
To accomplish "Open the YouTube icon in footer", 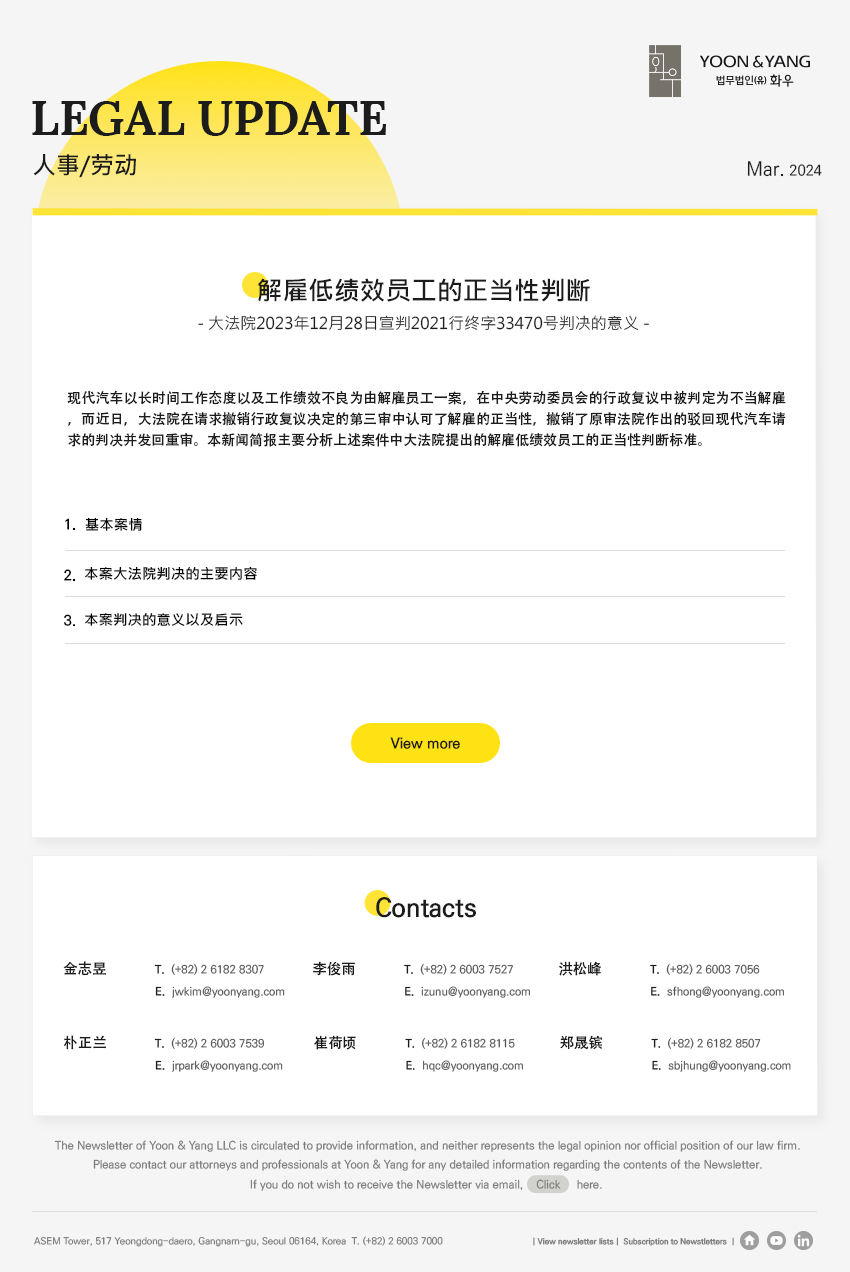I will (x=776, y=1241).
